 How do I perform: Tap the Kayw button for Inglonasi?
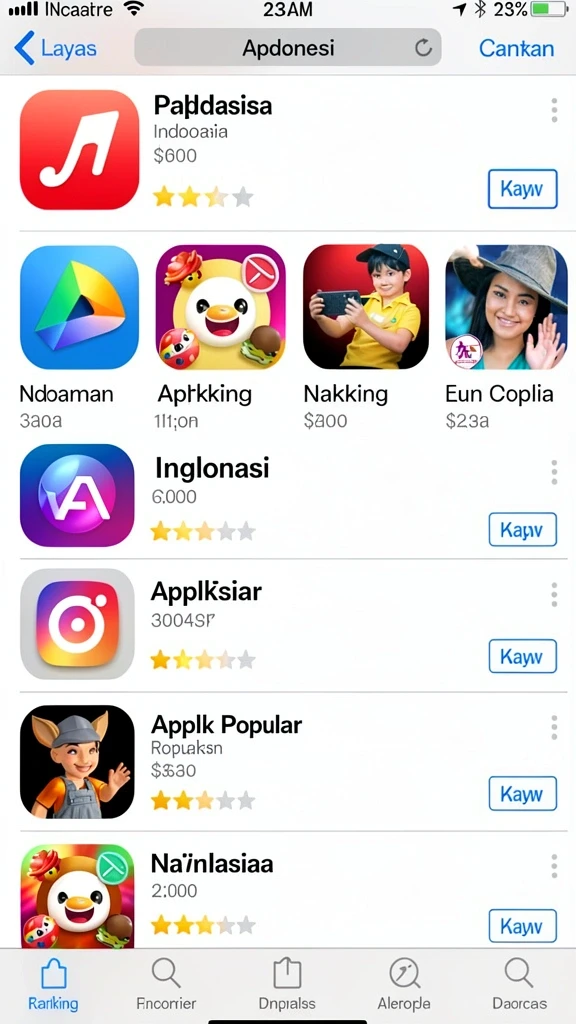pos(522,529)
